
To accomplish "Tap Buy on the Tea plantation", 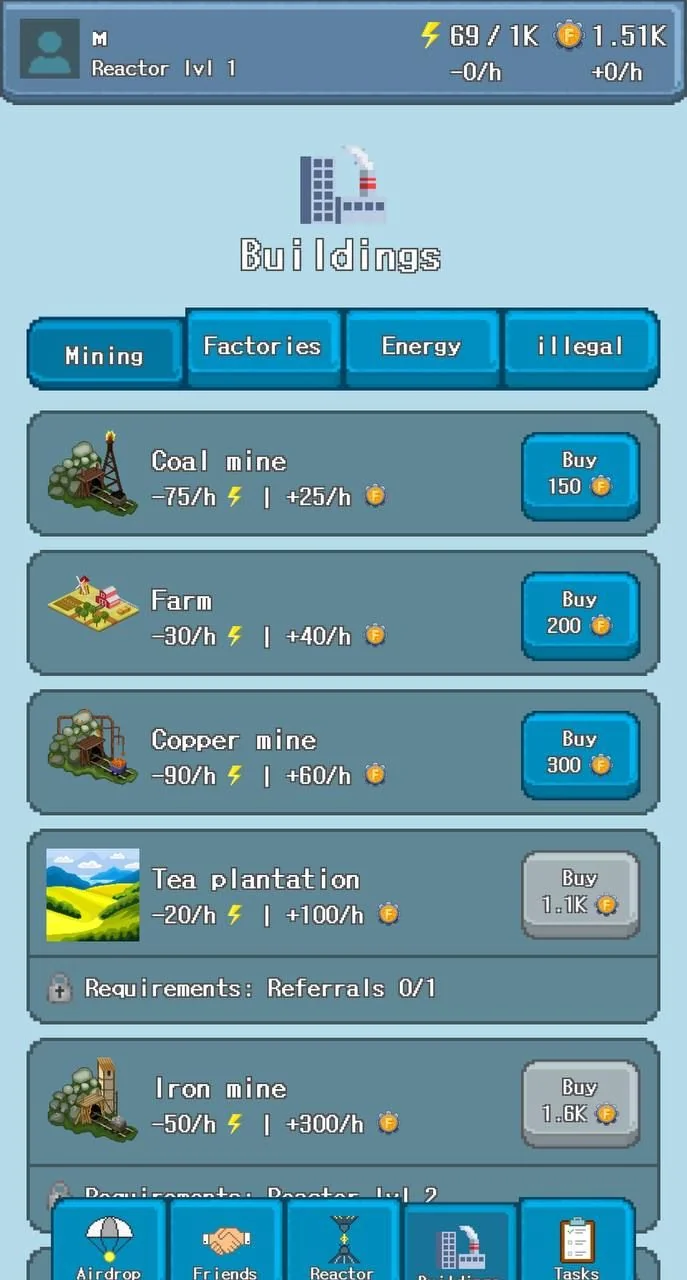I will point(580,894).
